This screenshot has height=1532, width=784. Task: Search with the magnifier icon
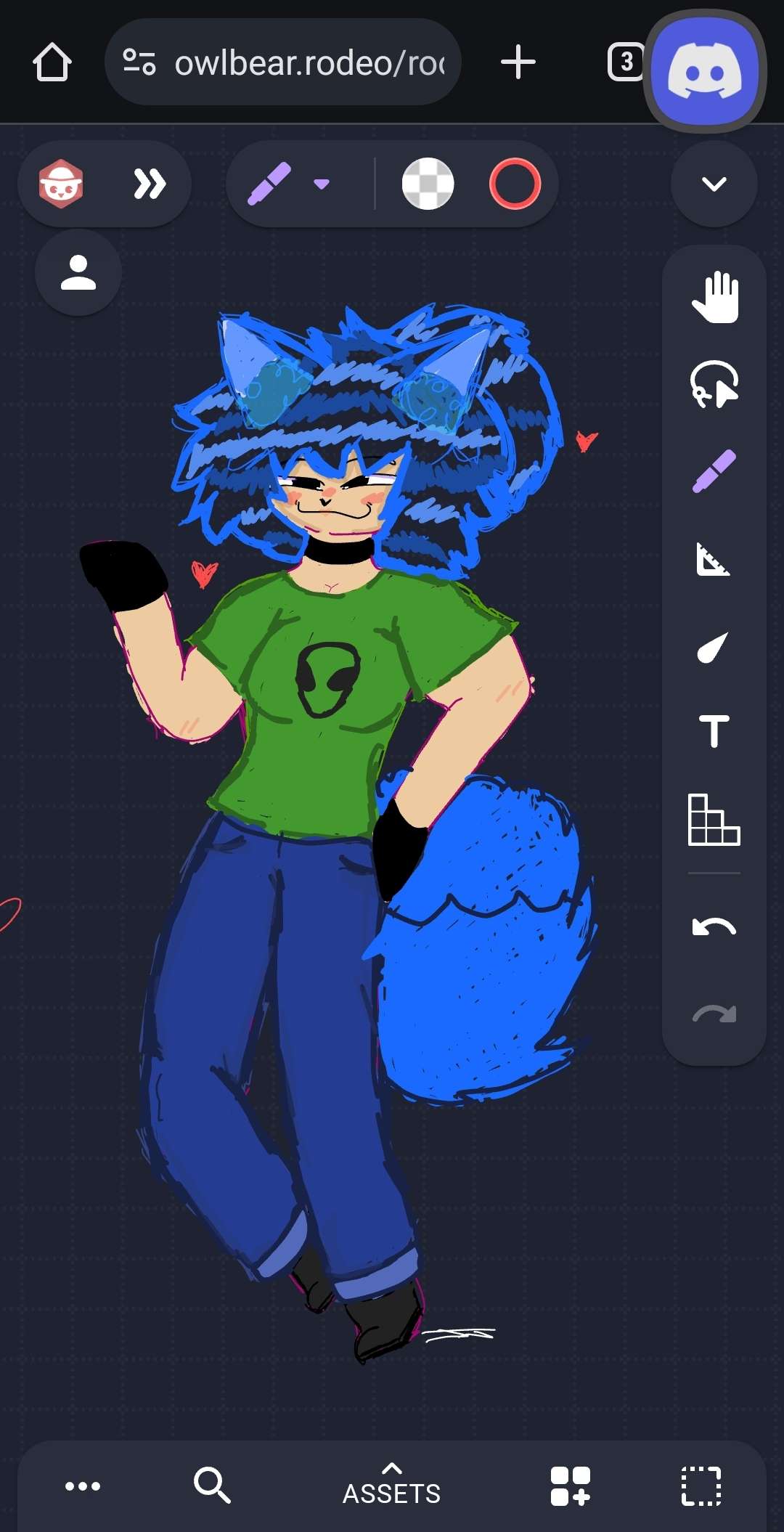[212, 1485]
